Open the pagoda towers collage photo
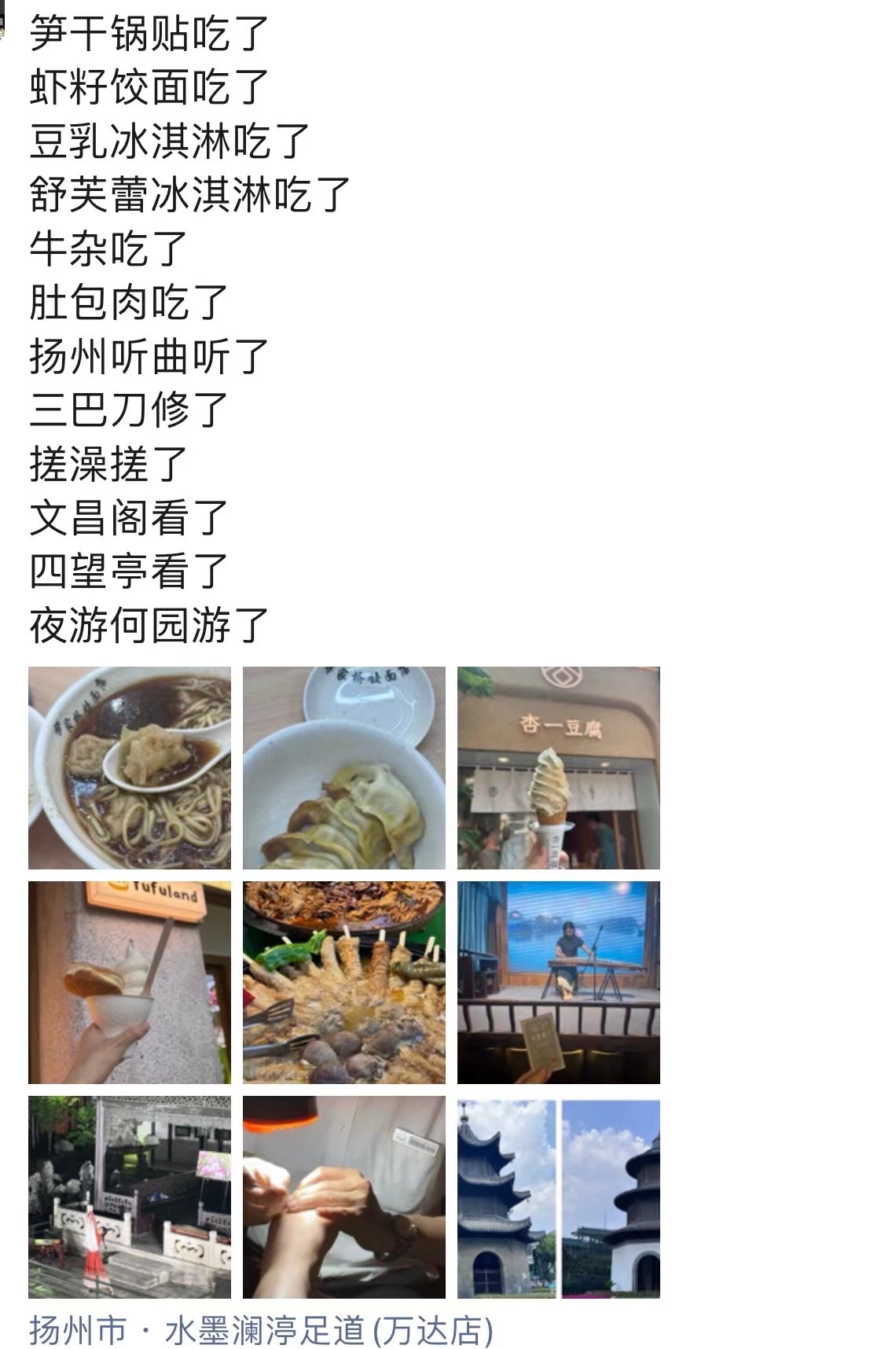This screenshot has width=896, height=1349. [x=559, y=1197]
